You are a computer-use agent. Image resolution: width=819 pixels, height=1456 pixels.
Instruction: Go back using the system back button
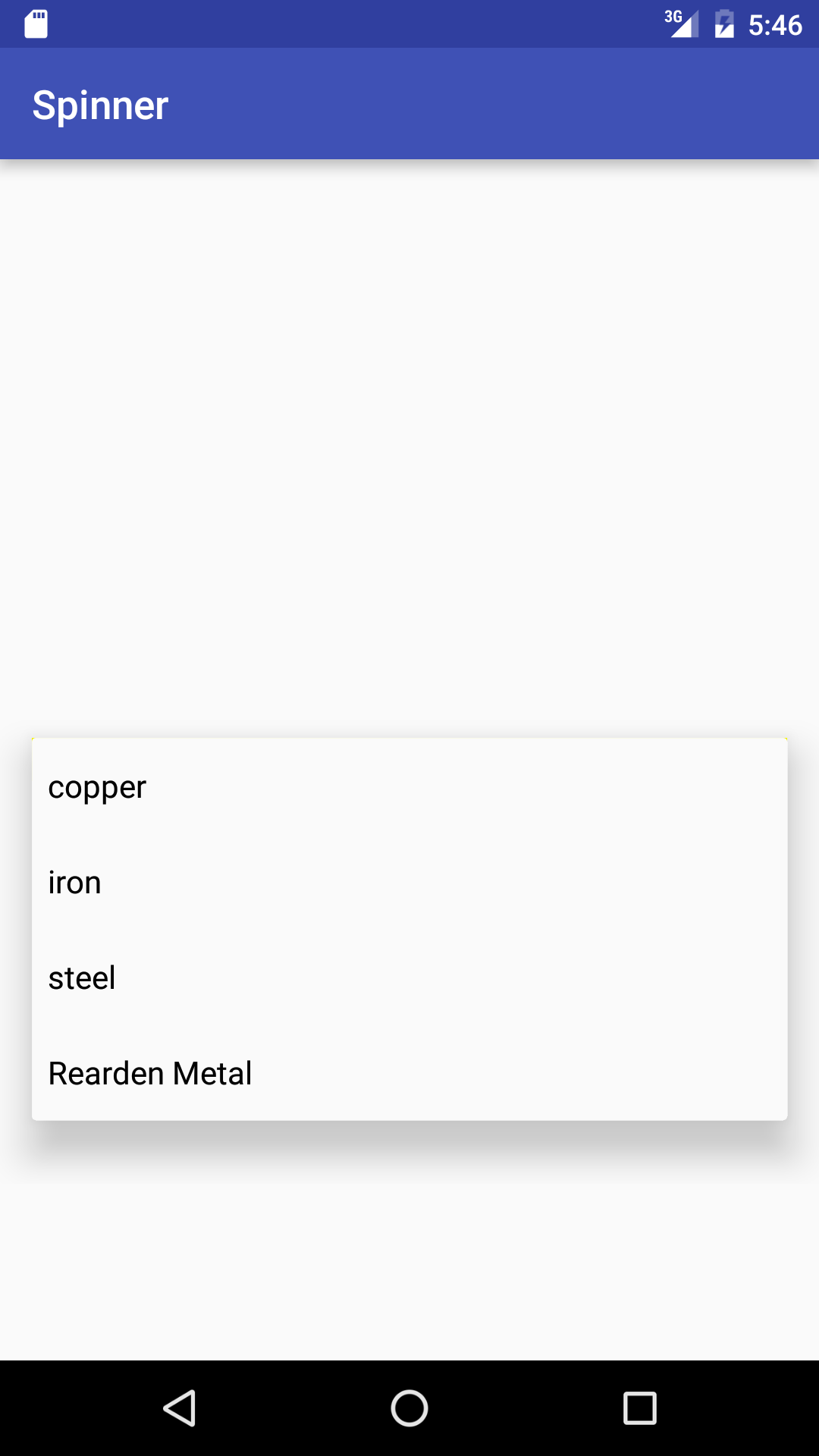pos(180,1408)
